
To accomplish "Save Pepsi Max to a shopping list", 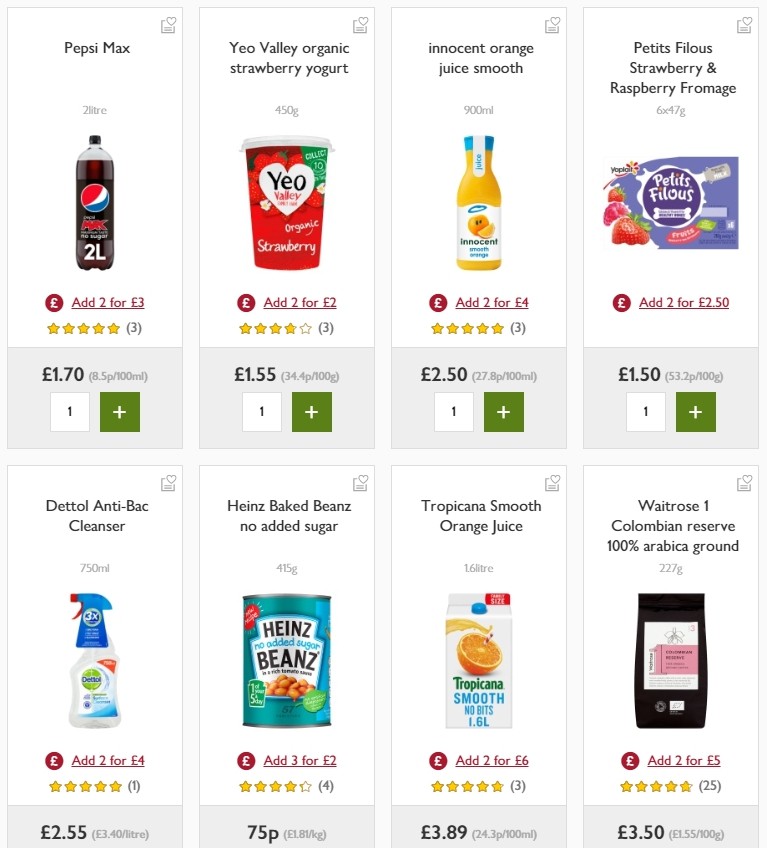I will click(168, 24).
